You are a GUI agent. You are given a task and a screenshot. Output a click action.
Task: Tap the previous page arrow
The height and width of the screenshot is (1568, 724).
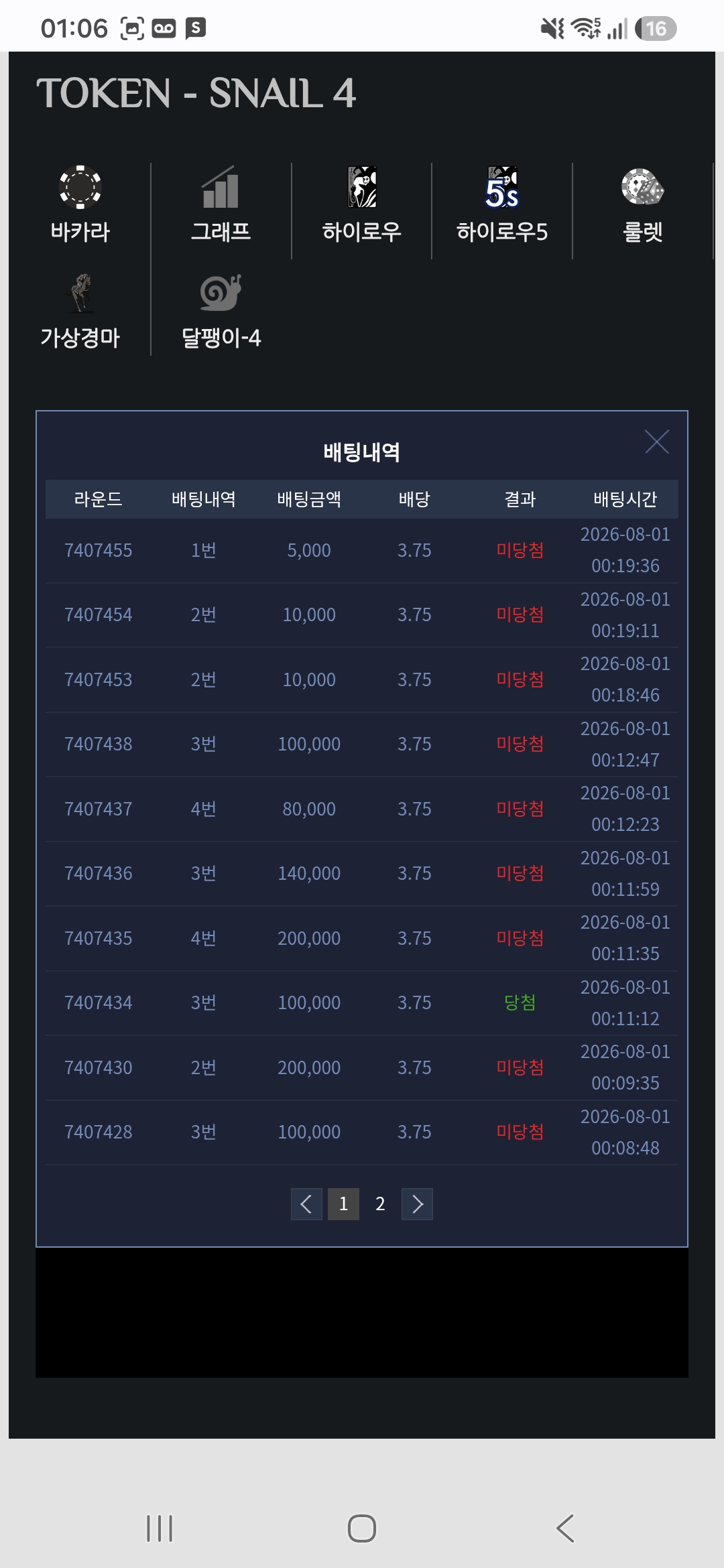(306, 1204)
